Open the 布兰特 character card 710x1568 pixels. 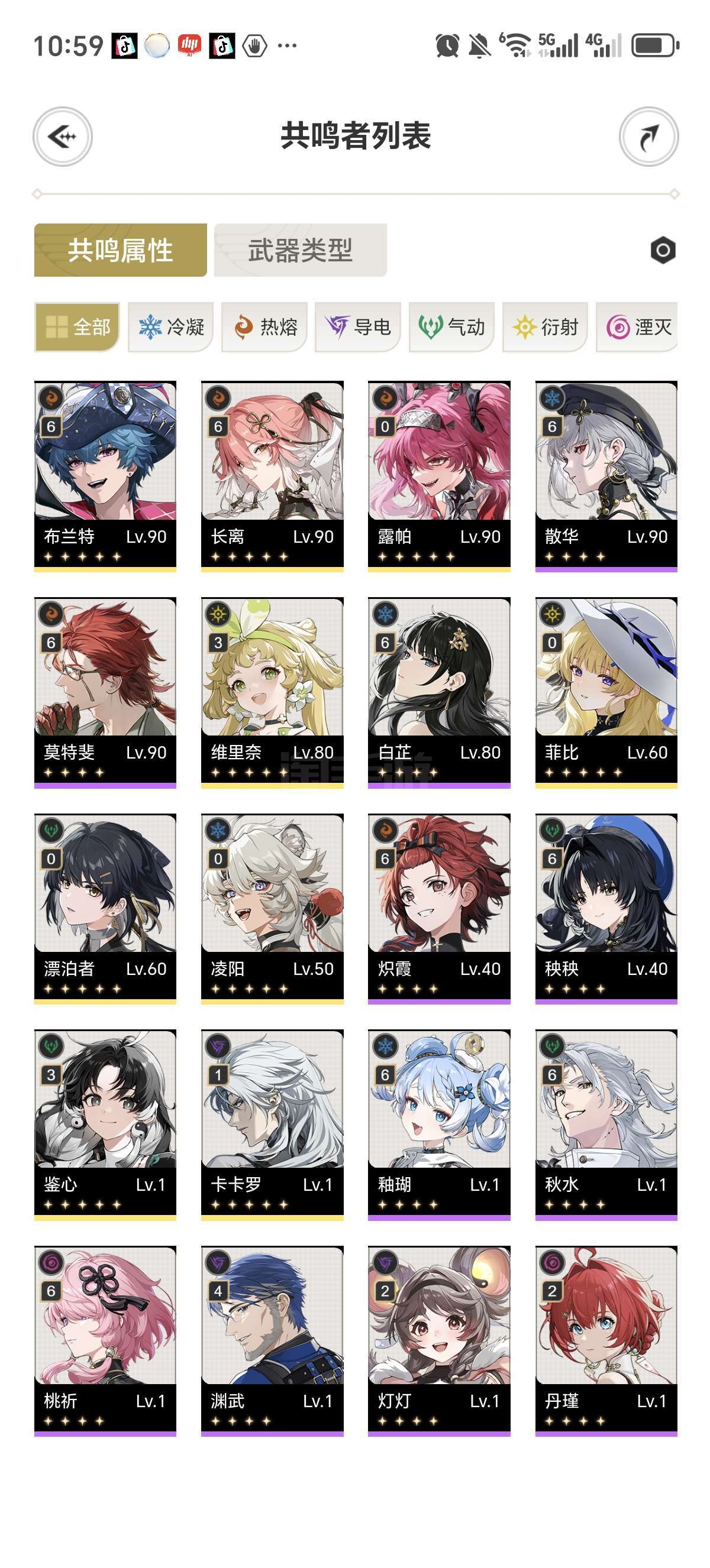(105, 477)
